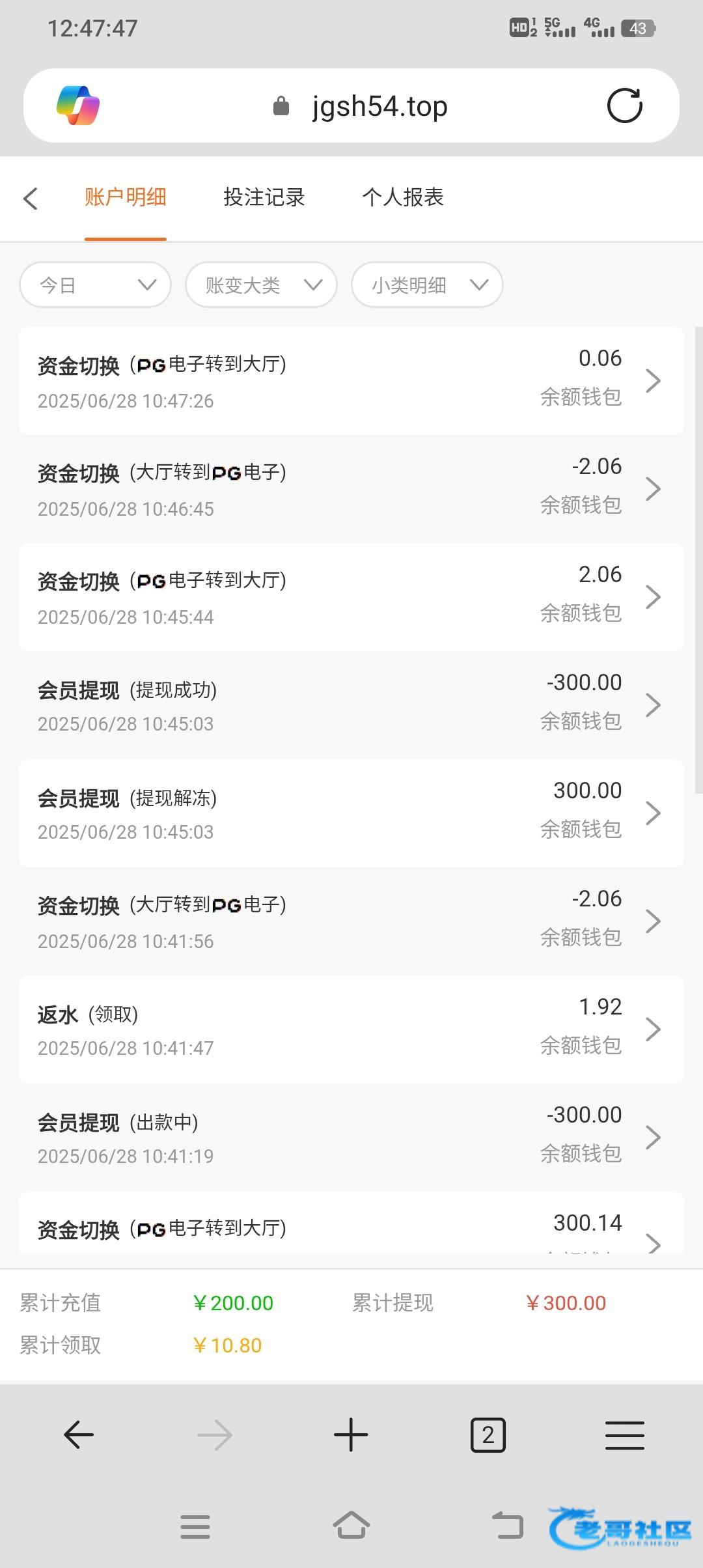Reload the page with the refresh icon
The image size is (703, 1568).
pos(624,105)
